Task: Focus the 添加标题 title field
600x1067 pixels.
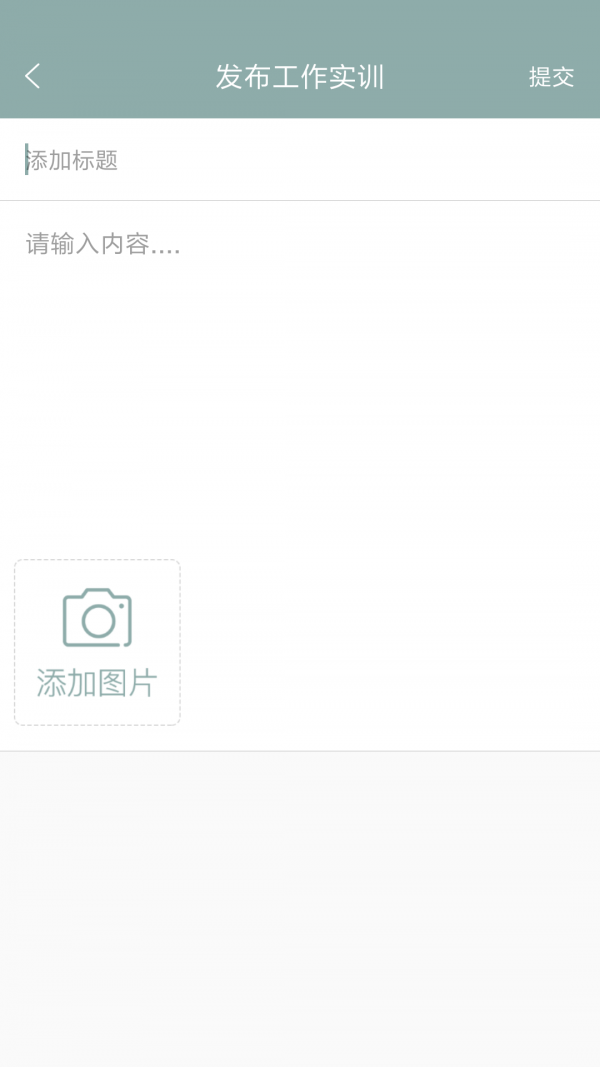Action: pyautogui.click(x=300, y=160)
